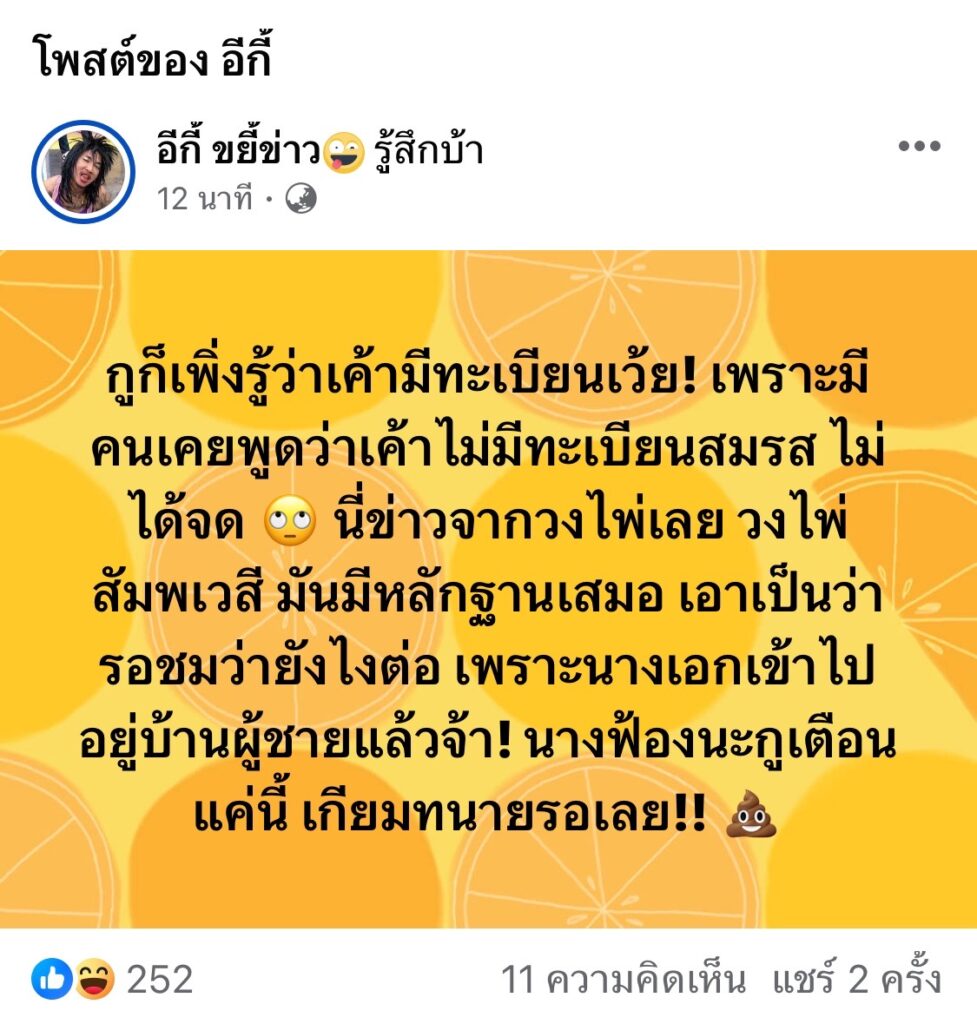Screen dimensions: 977x1024
Task: Open the orange background text post
Action: click(x=488, y=588)
